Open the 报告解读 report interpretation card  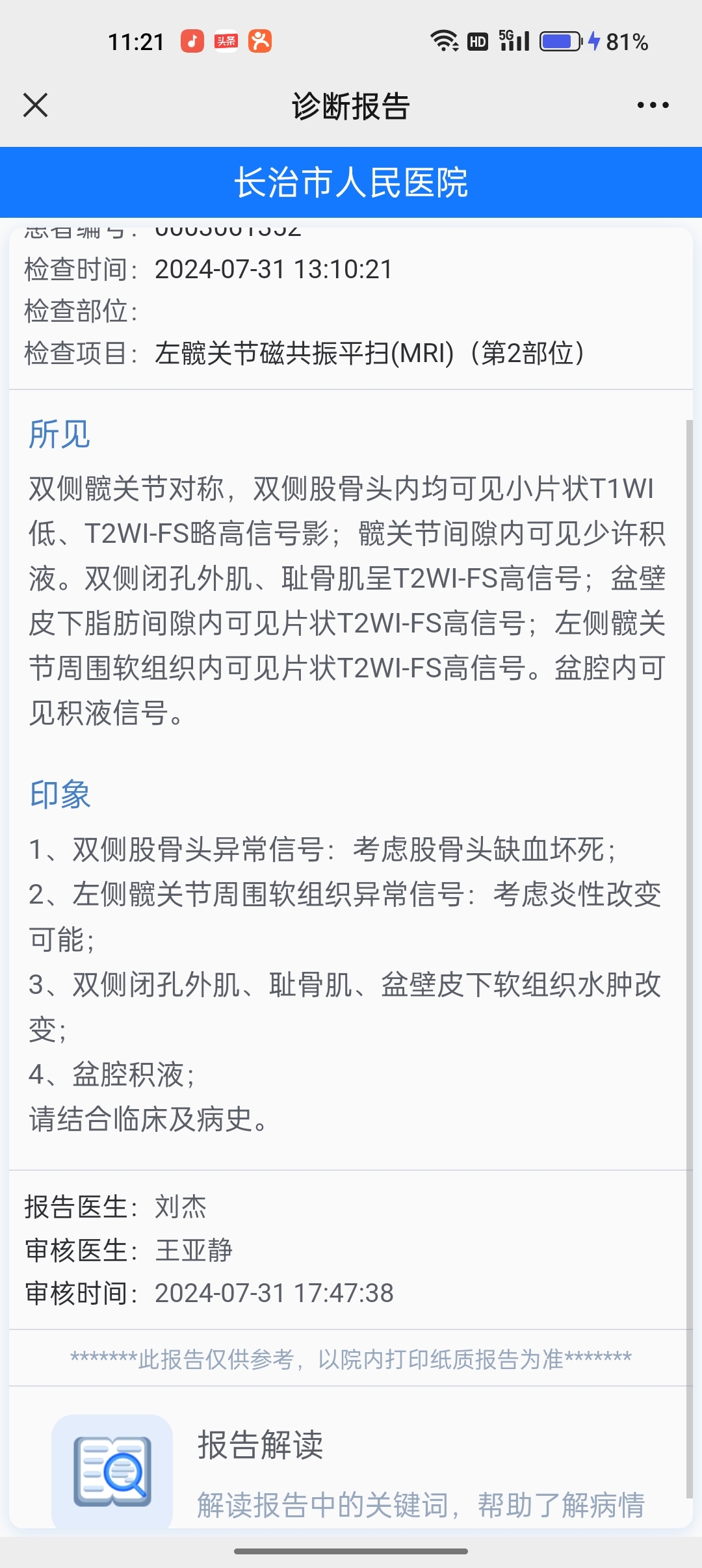[x=351, y=1470]
